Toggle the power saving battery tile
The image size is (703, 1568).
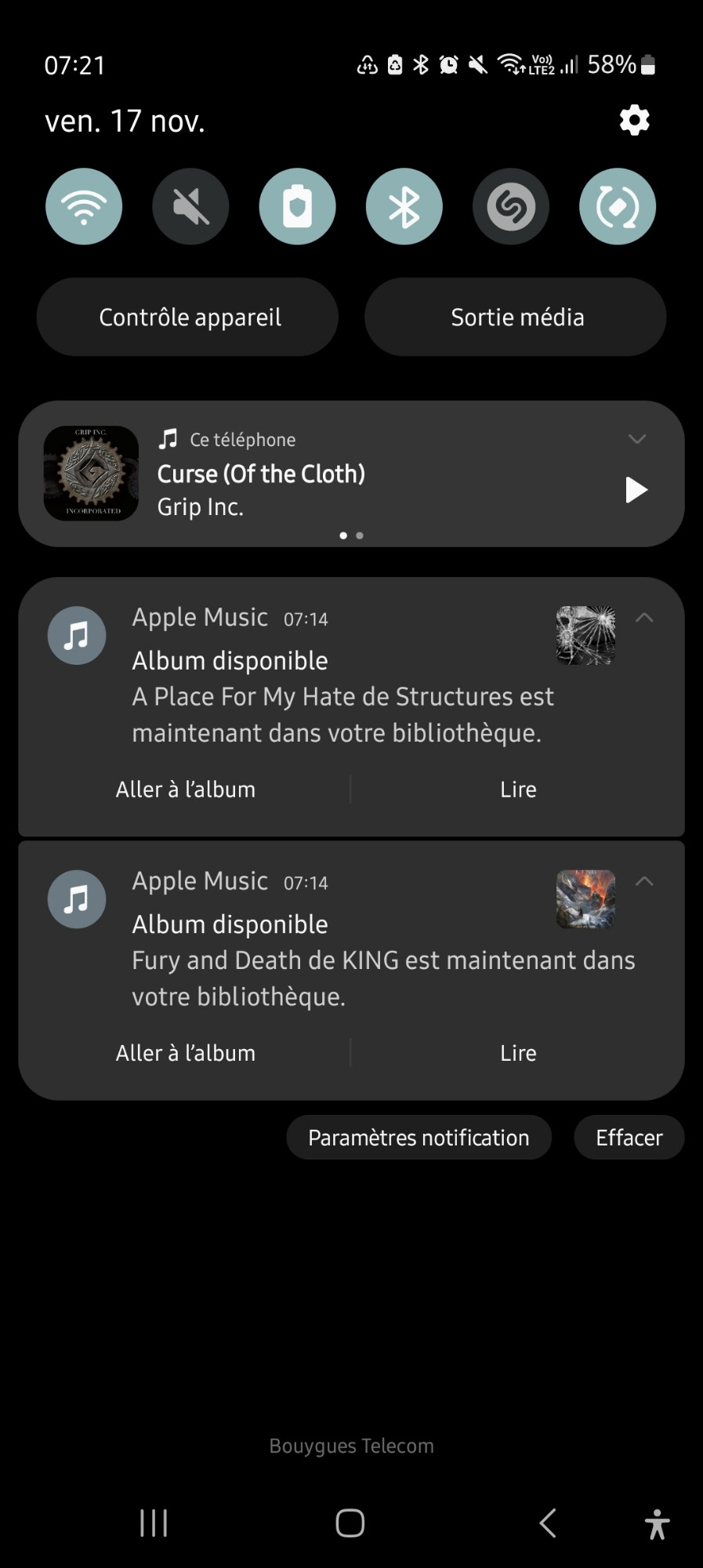click(x=297, y=206)
